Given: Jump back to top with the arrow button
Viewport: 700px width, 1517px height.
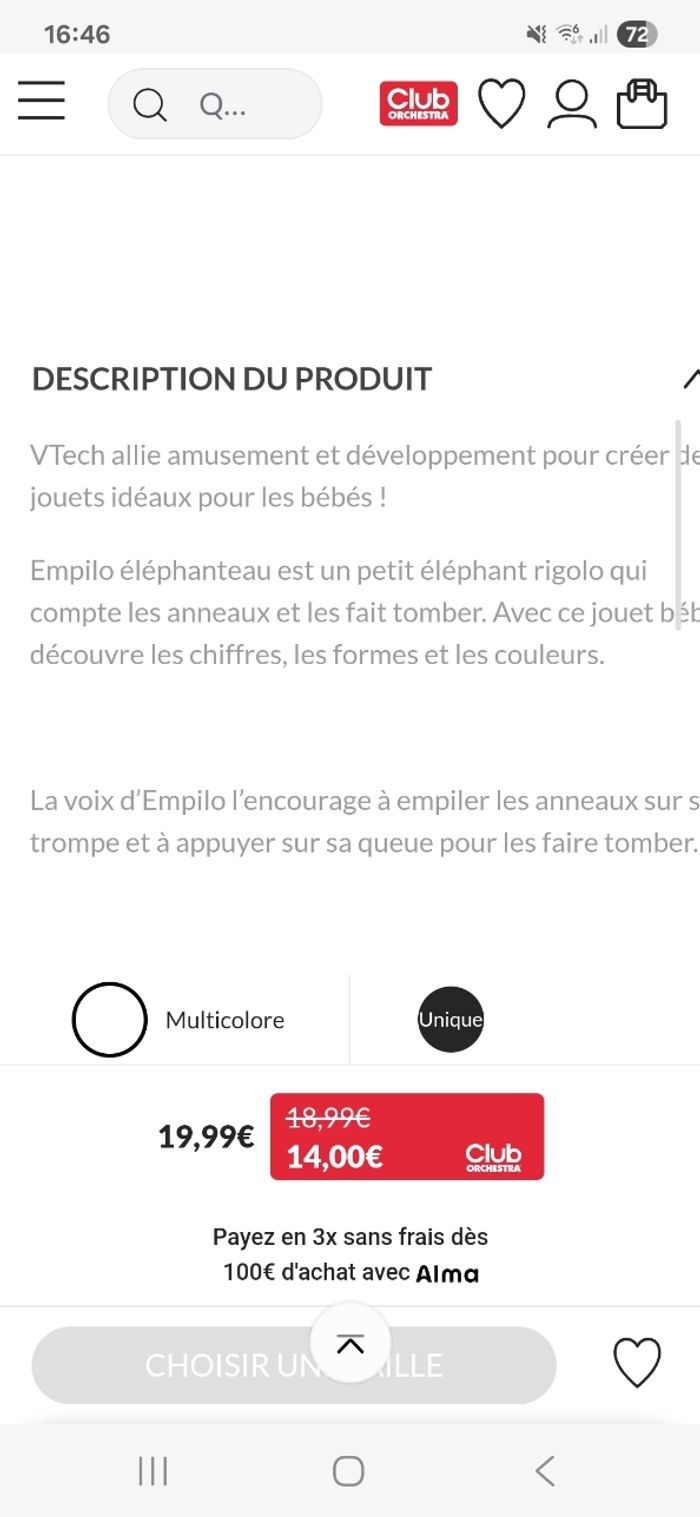Looking at the screenshot, I should pyautogui.click(x=350, y=1344).
